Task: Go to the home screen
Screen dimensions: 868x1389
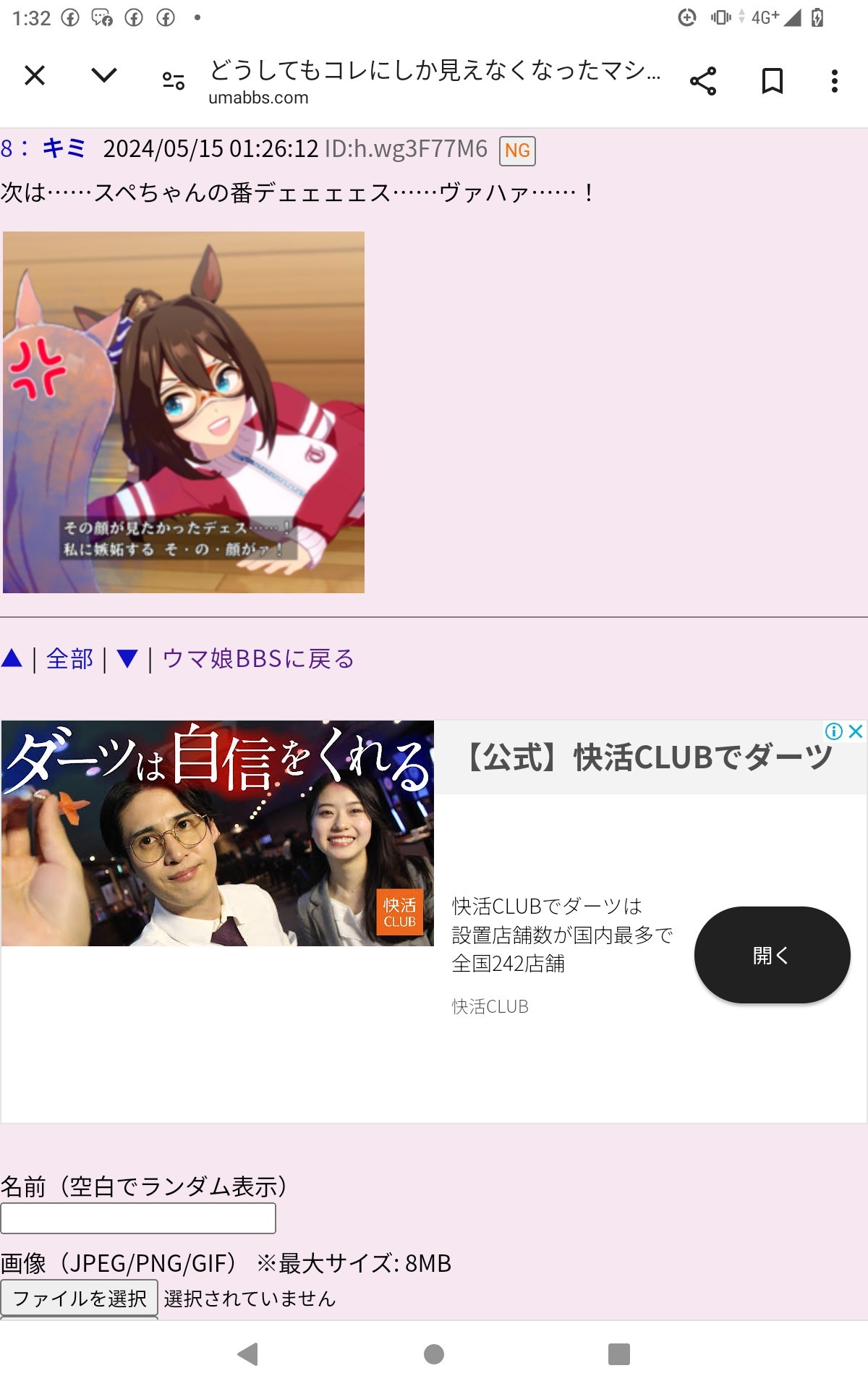Action: point(434,1354)
